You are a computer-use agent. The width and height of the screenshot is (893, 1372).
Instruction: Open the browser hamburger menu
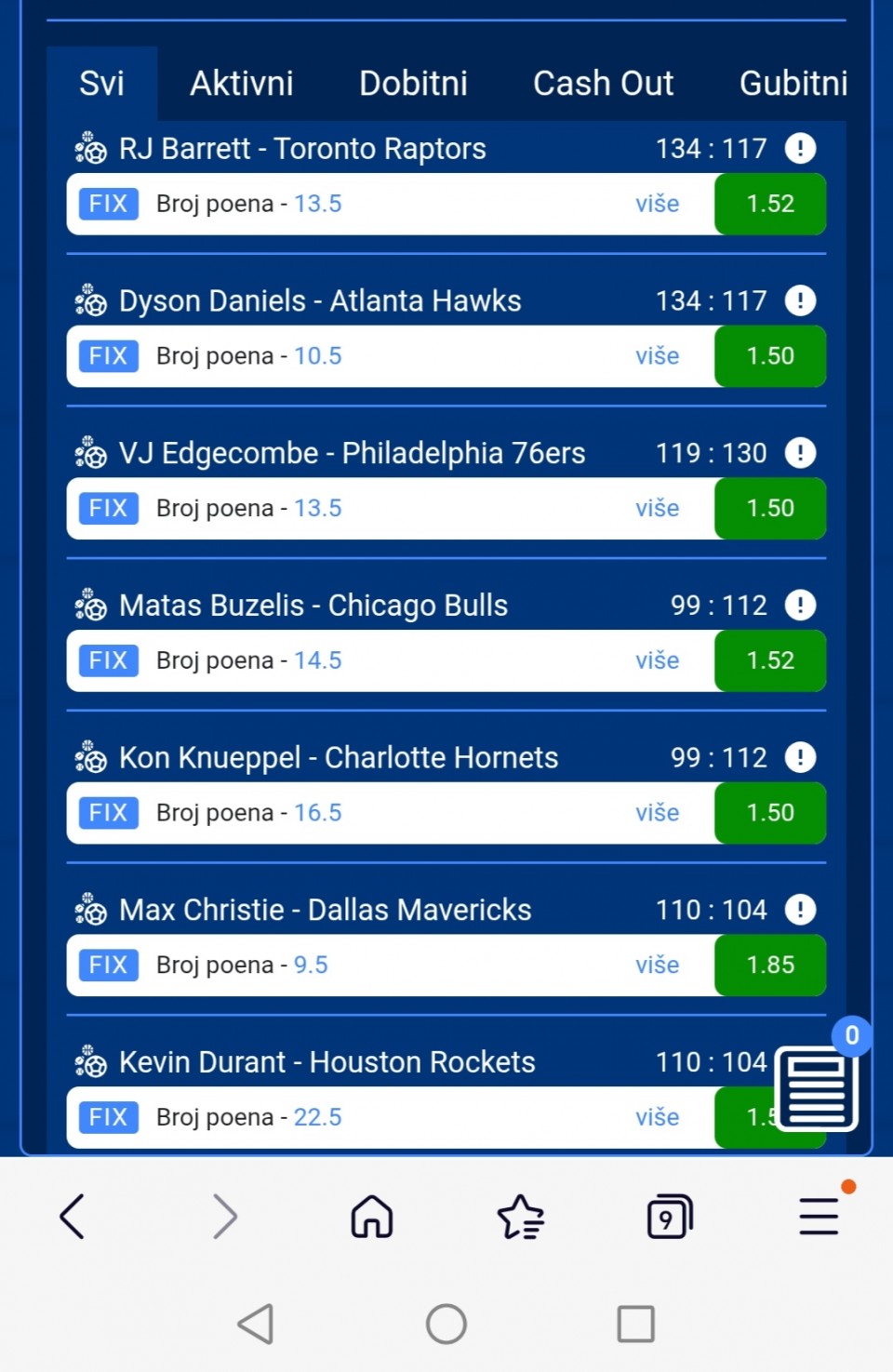pyautogui.click(x=819, y=1217)
